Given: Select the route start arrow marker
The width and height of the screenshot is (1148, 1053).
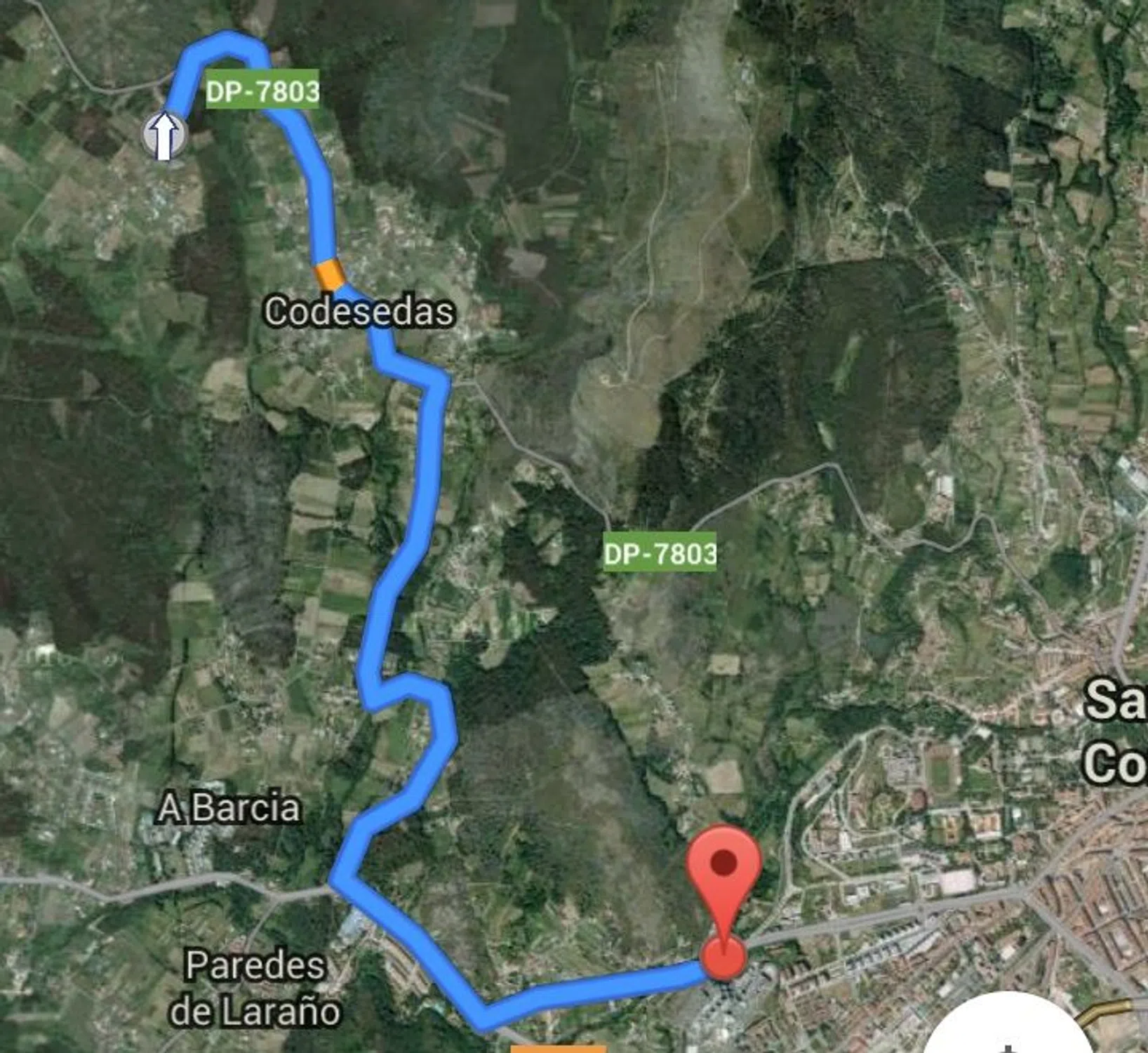Looking at the screenshot, I should pos(164,135).
